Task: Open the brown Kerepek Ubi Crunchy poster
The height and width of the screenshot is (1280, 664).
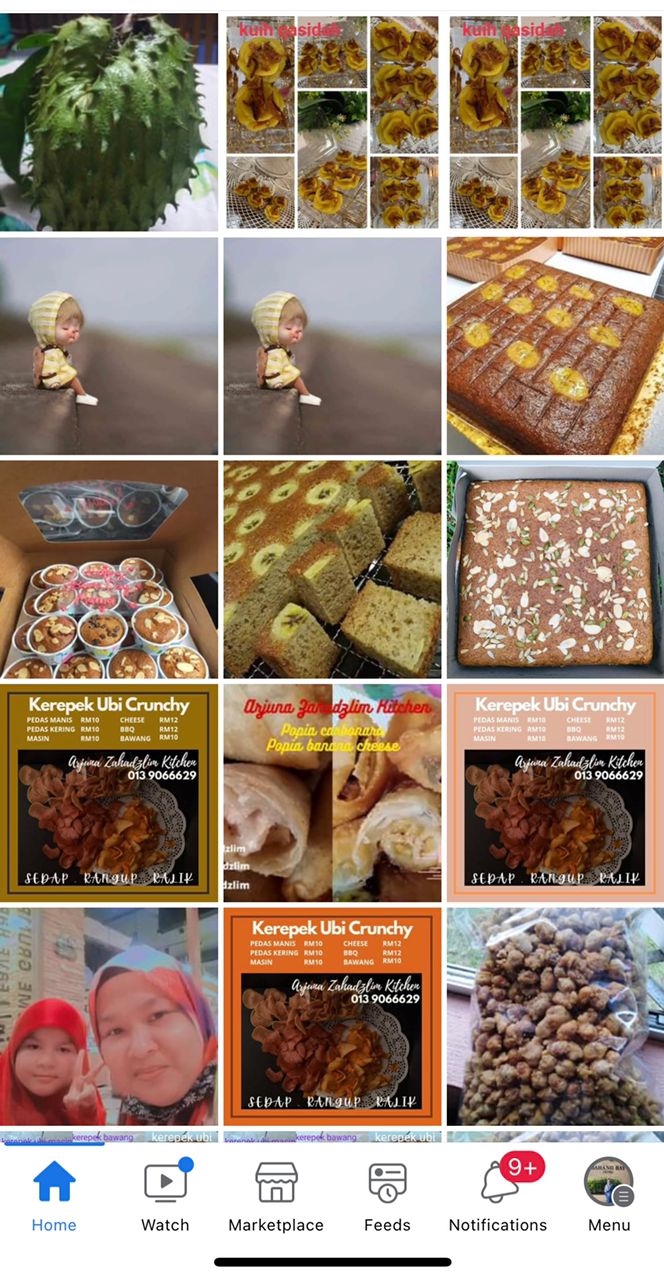Action: tap(109, 793)
